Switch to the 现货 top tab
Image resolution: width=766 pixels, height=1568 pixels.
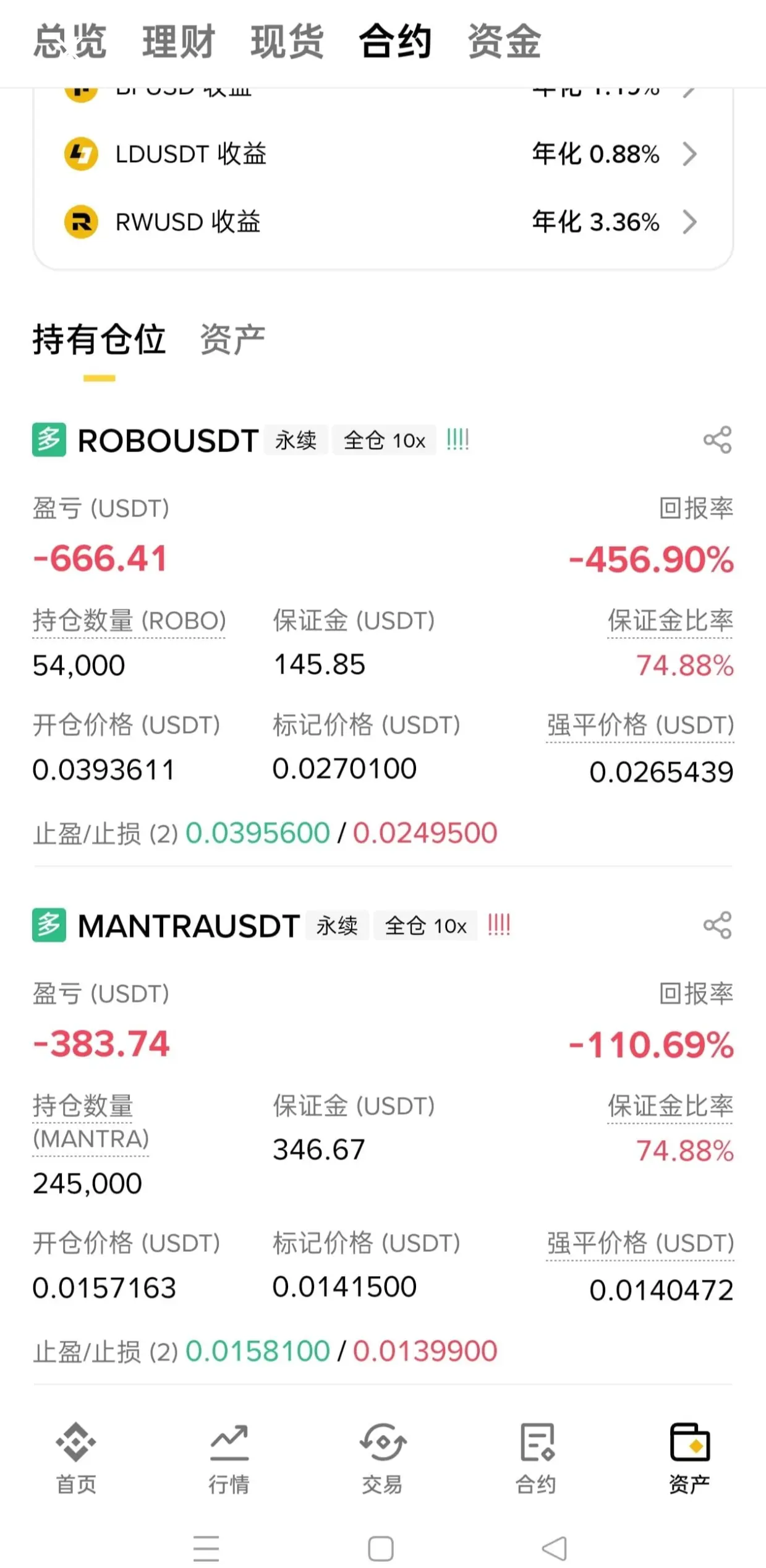(287, 41)
